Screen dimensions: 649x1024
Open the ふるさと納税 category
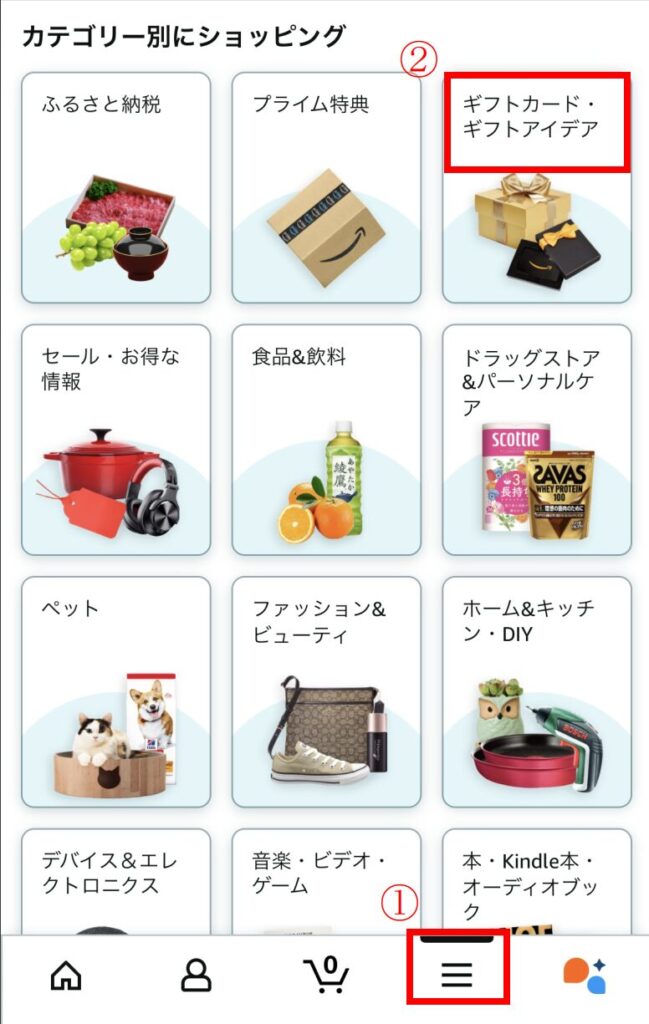pos(116,188)
